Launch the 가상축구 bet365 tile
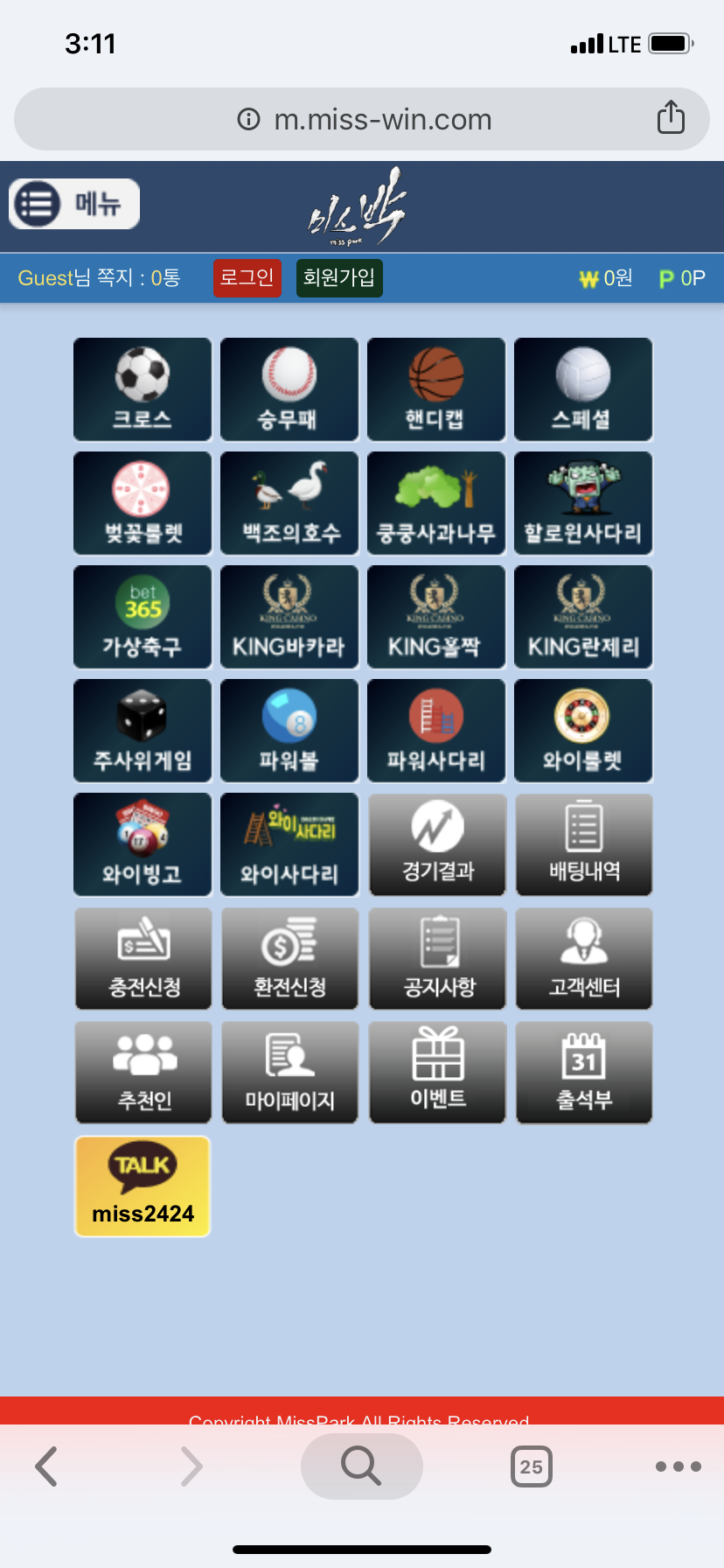 pyautogui.click(x=143, y=617)
